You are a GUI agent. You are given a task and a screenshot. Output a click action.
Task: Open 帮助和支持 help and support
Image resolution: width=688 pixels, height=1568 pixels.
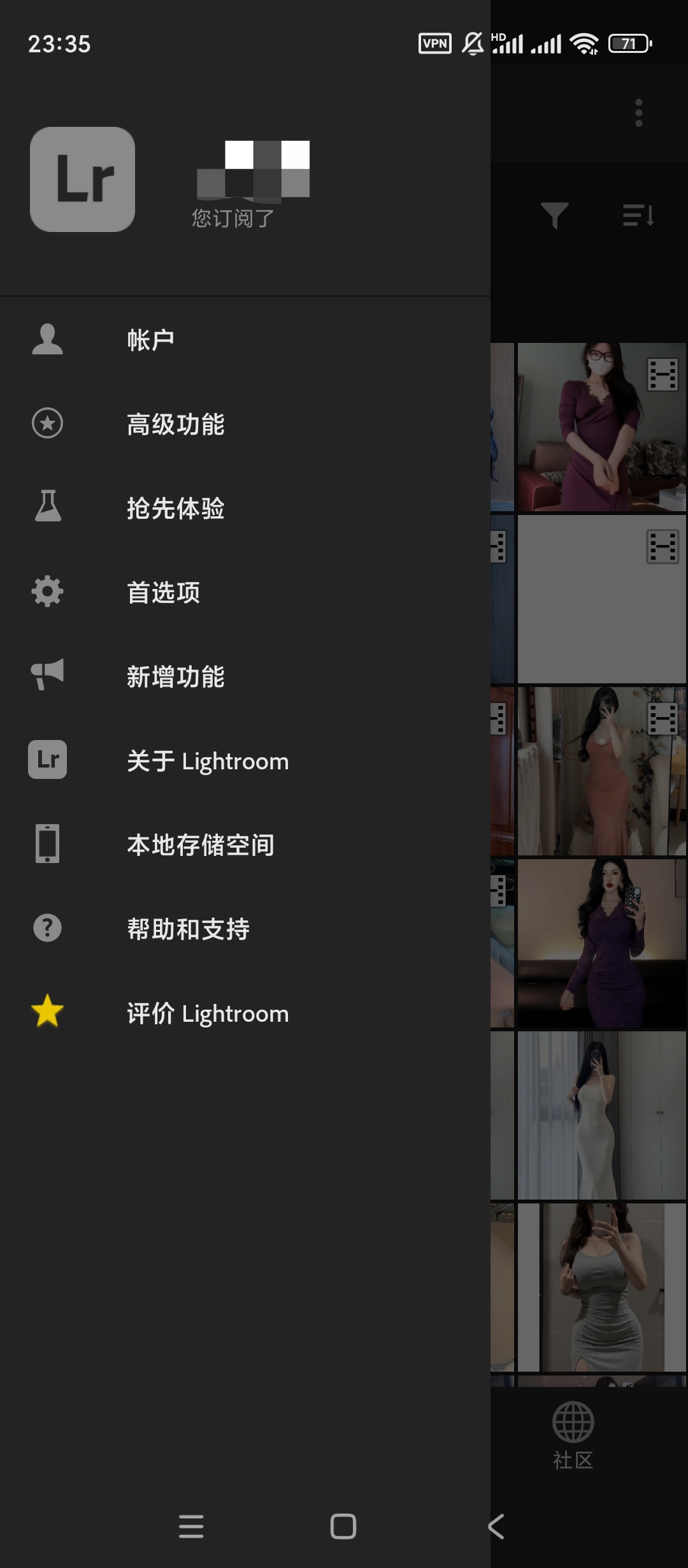point(188,929)
